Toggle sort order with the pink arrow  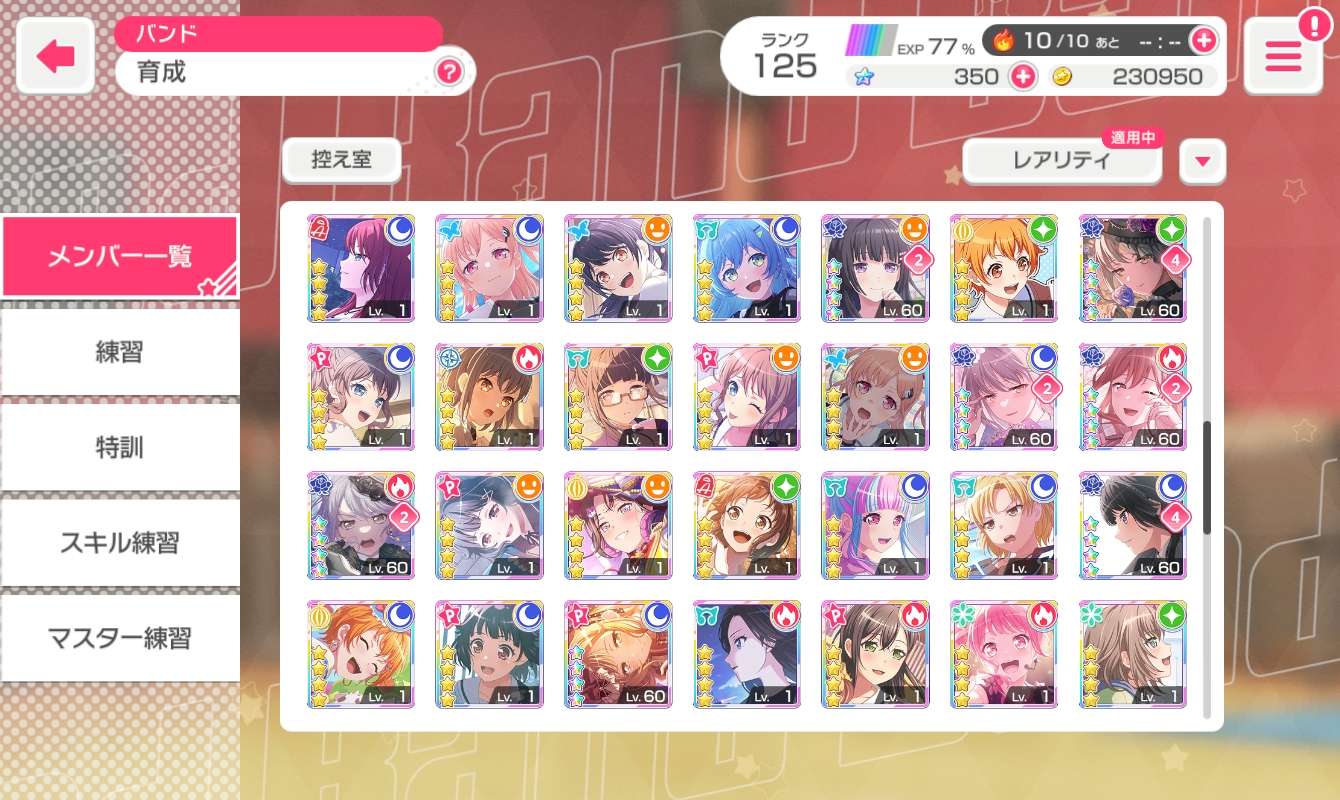pos(1202,161)
